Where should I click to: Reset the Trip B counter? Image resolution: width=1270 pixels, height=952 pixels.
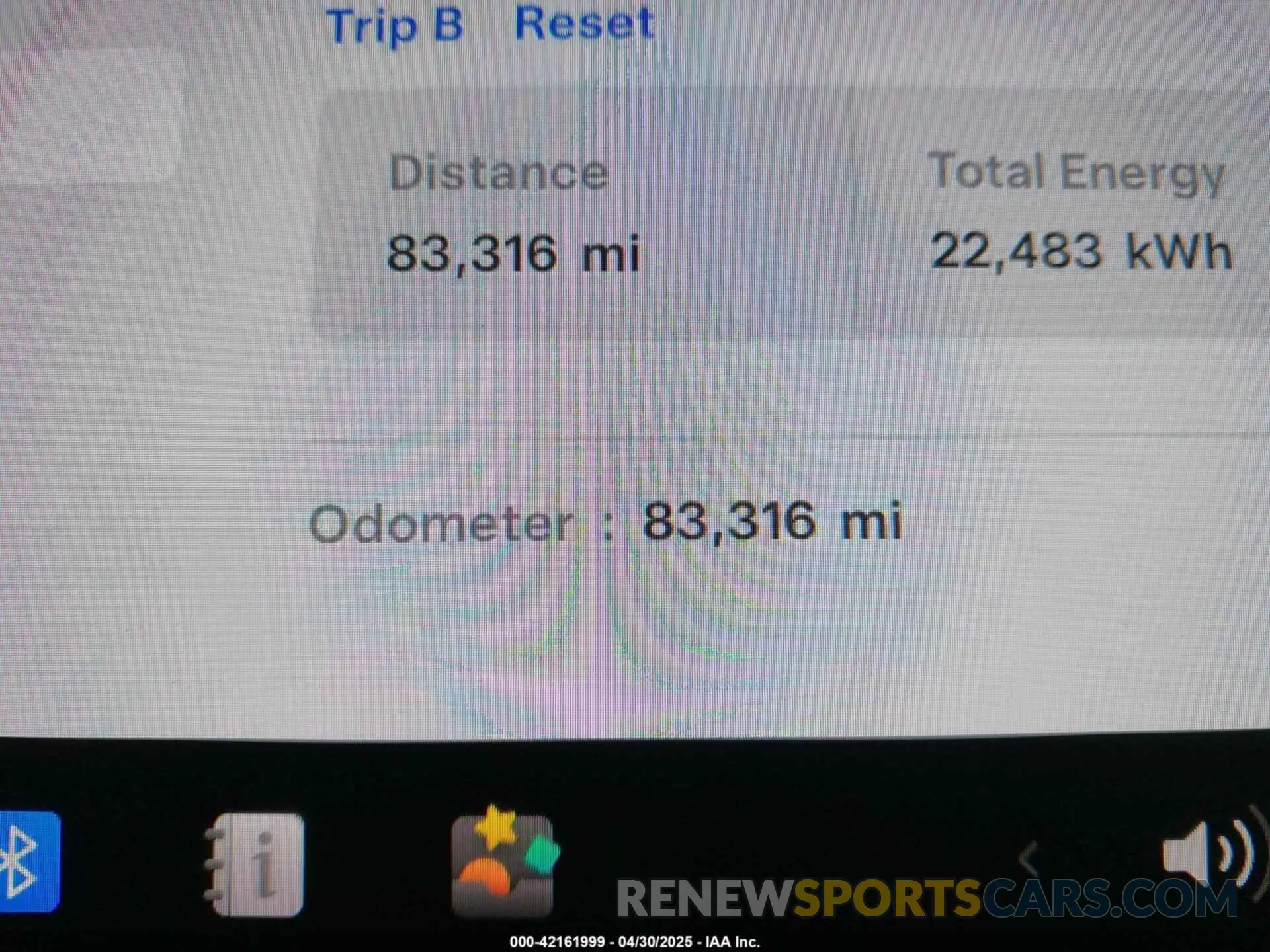[x=584, y=24]
